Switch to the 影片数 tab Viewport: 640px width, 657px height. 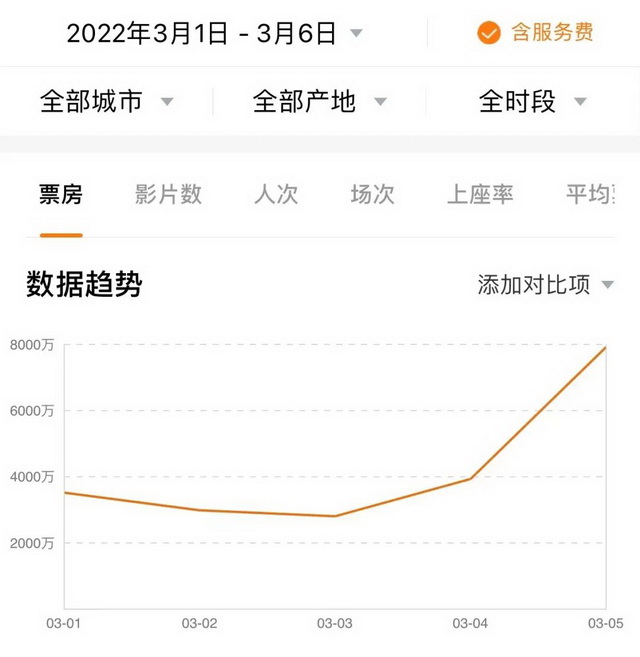(x=168, y=195)
